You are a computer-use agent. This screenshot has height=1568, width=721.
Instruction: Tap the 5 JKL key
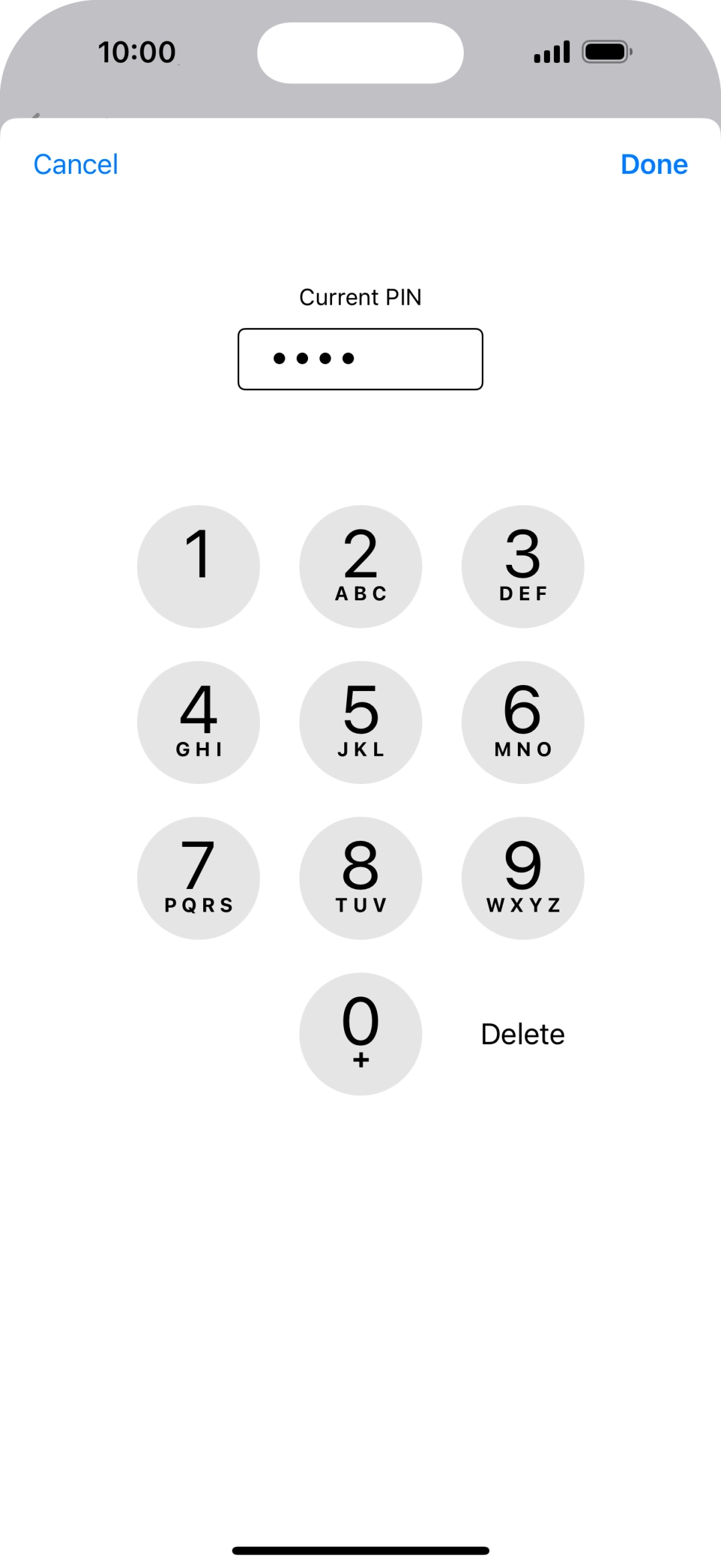click(361, 722)
